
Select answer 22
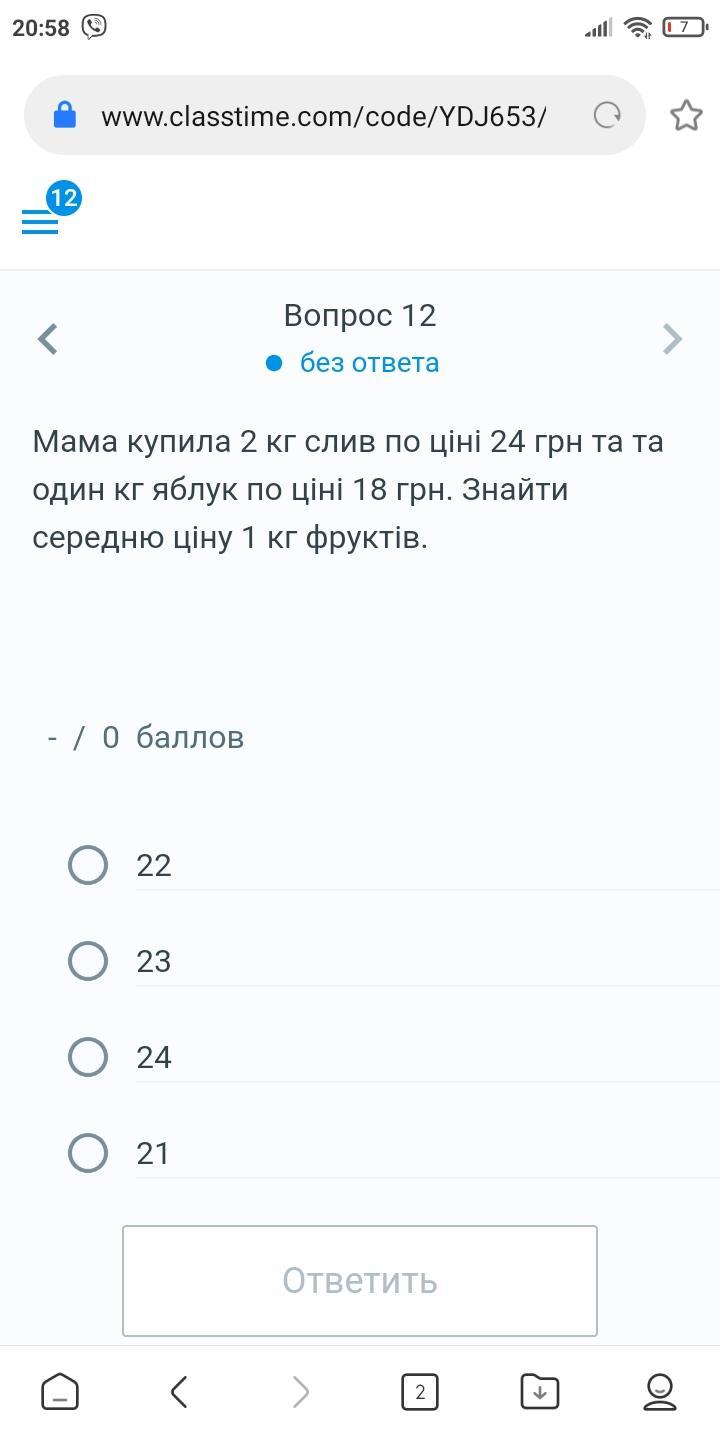pos(88,865)
